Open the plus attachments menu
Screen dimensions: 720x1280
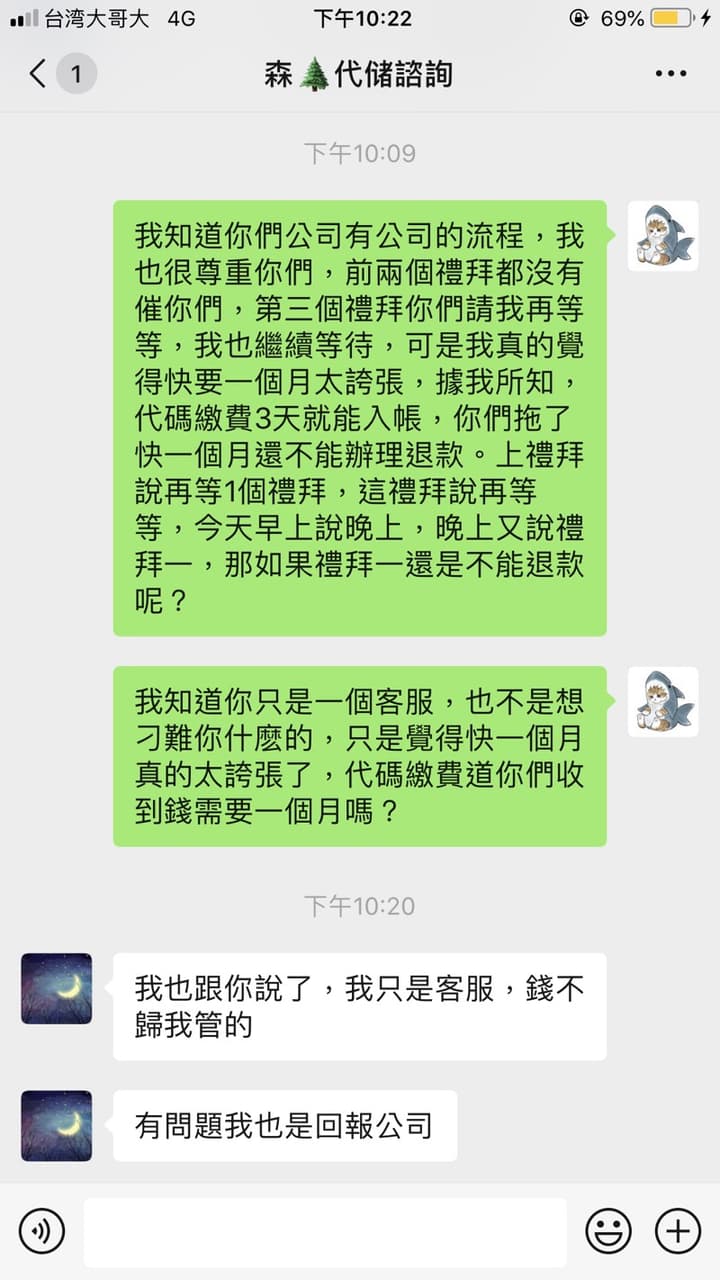[677, 1231]
